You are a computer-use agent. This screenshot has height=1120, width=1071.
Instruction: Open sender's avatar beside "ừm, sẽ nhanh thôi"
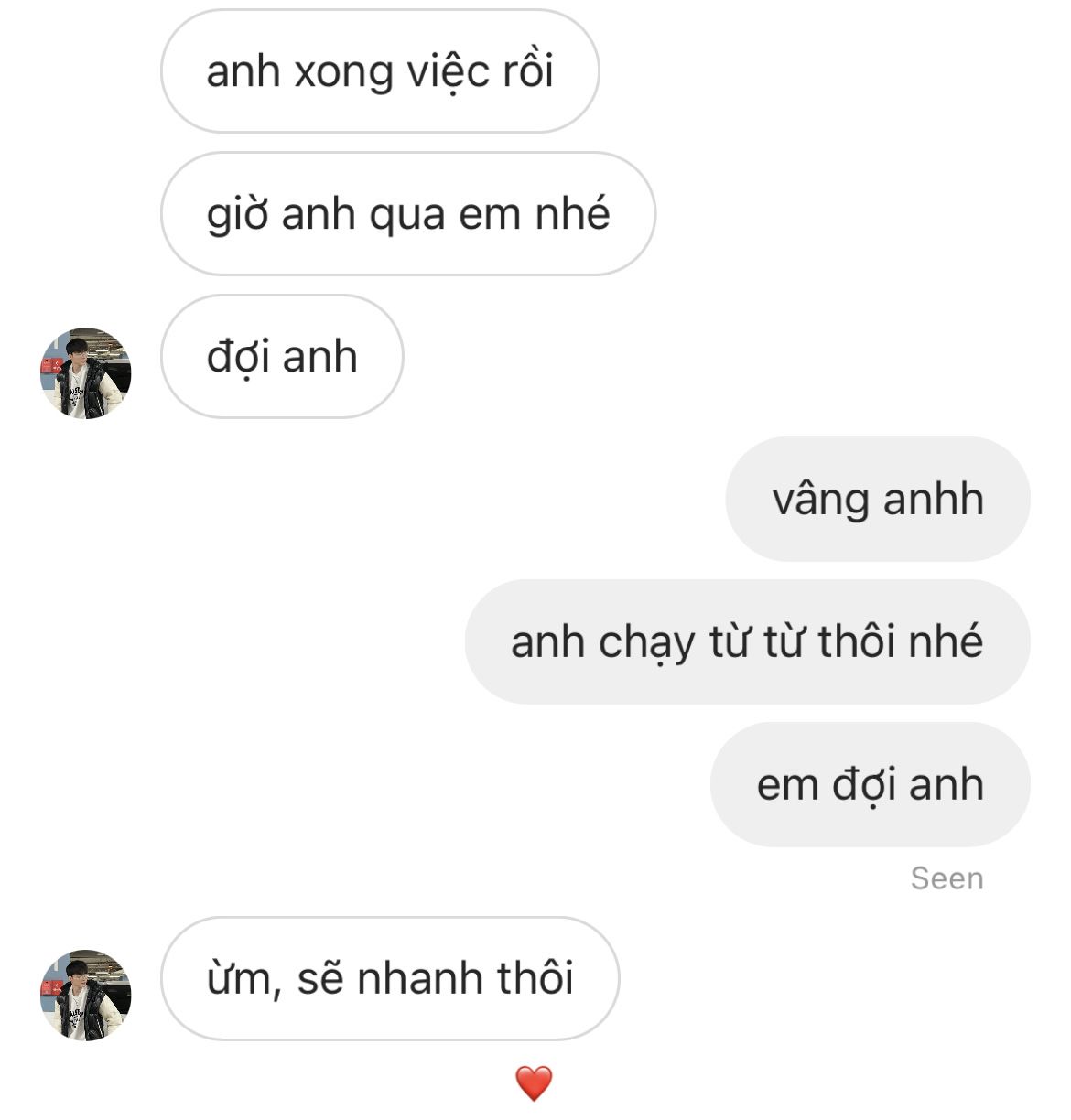point(85,996)
